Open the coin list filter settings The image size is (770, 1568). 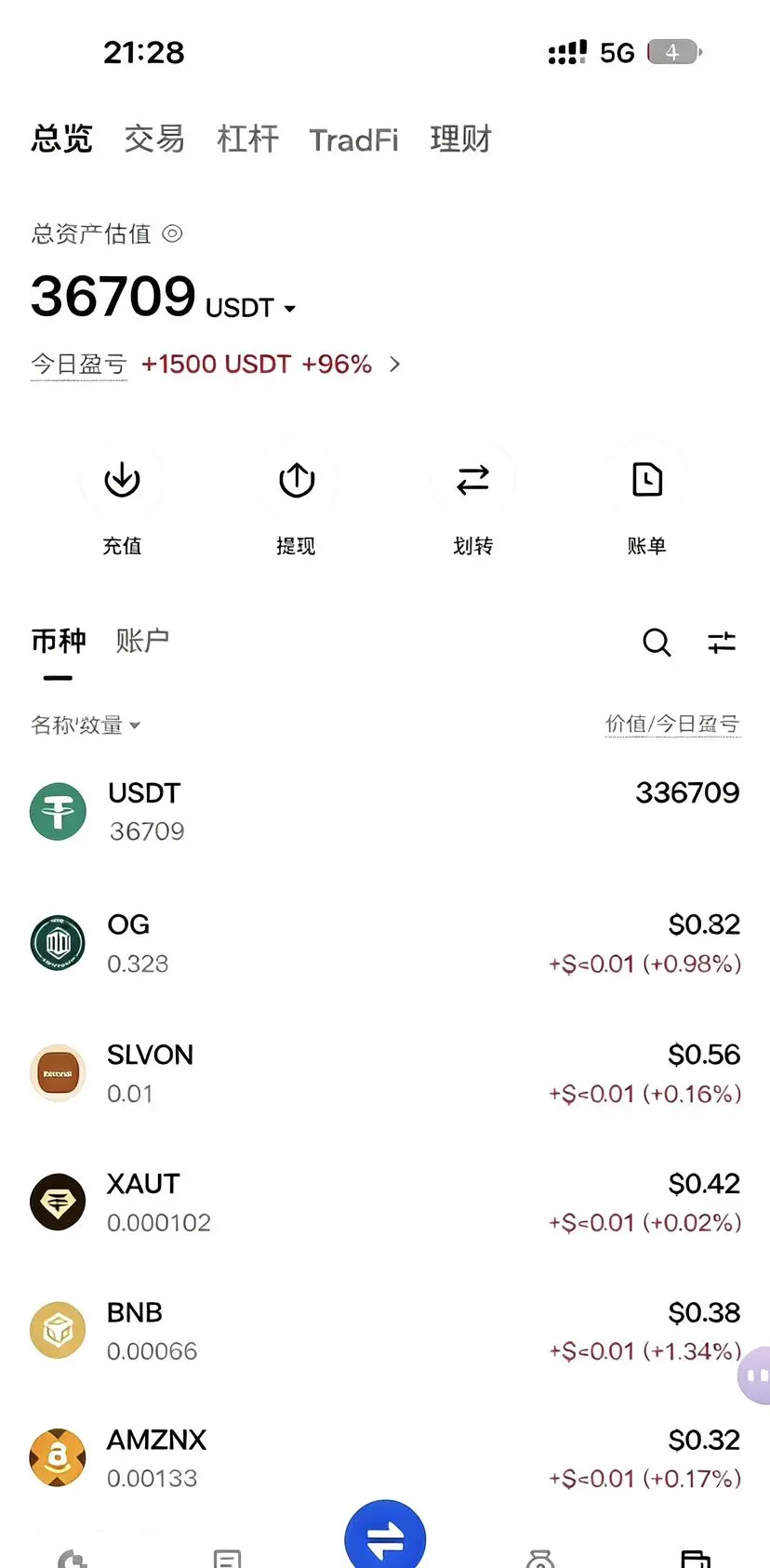(722, 642)
